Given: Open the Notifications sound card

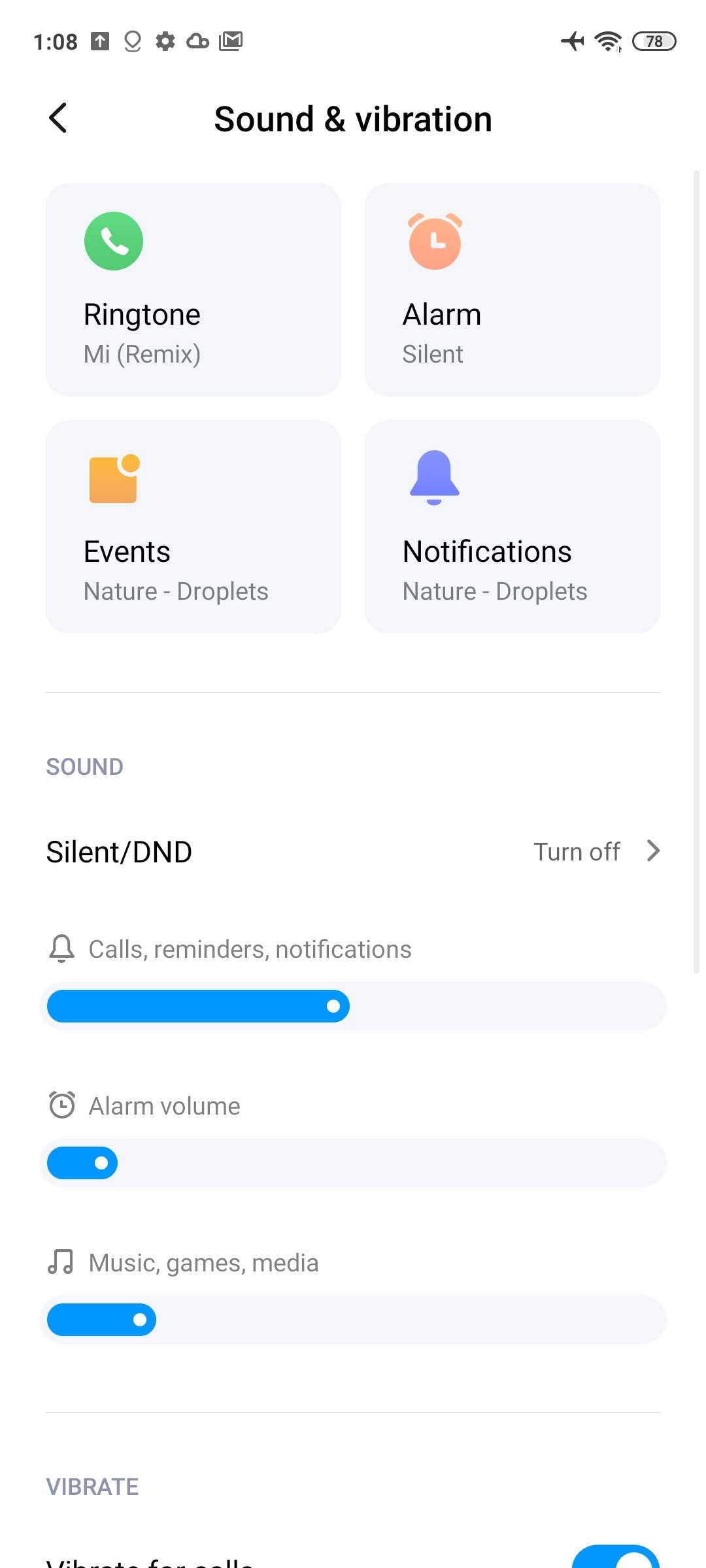Looking at the screenshot, I should [512, 527].
